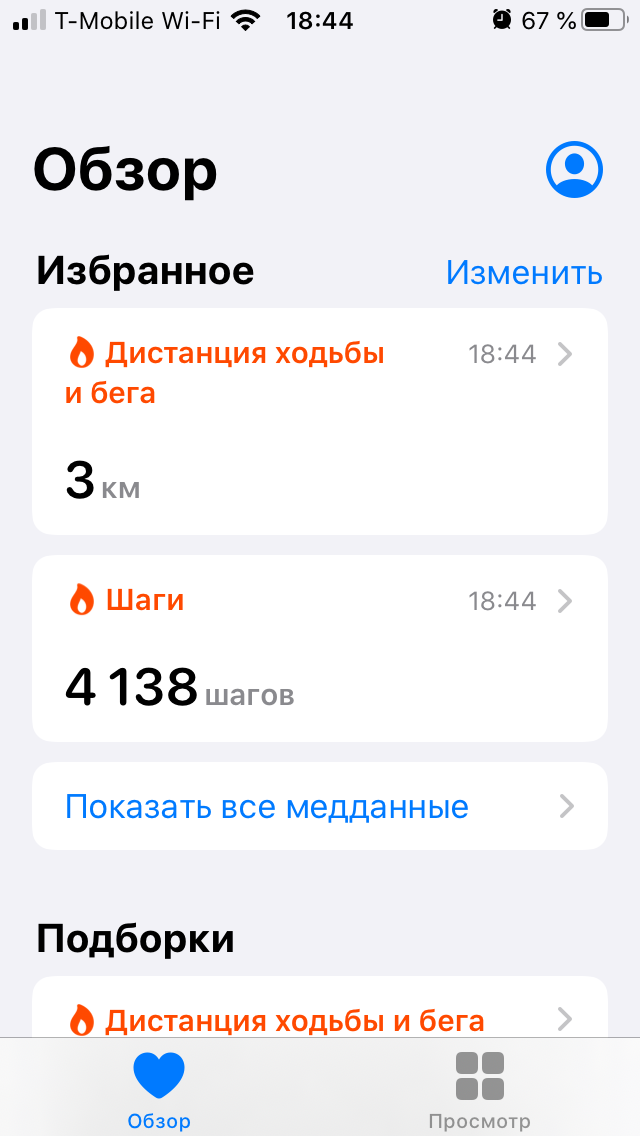Select the Обзор tab
This screenshot has height=1136, width=640.
click(159, 1090)
